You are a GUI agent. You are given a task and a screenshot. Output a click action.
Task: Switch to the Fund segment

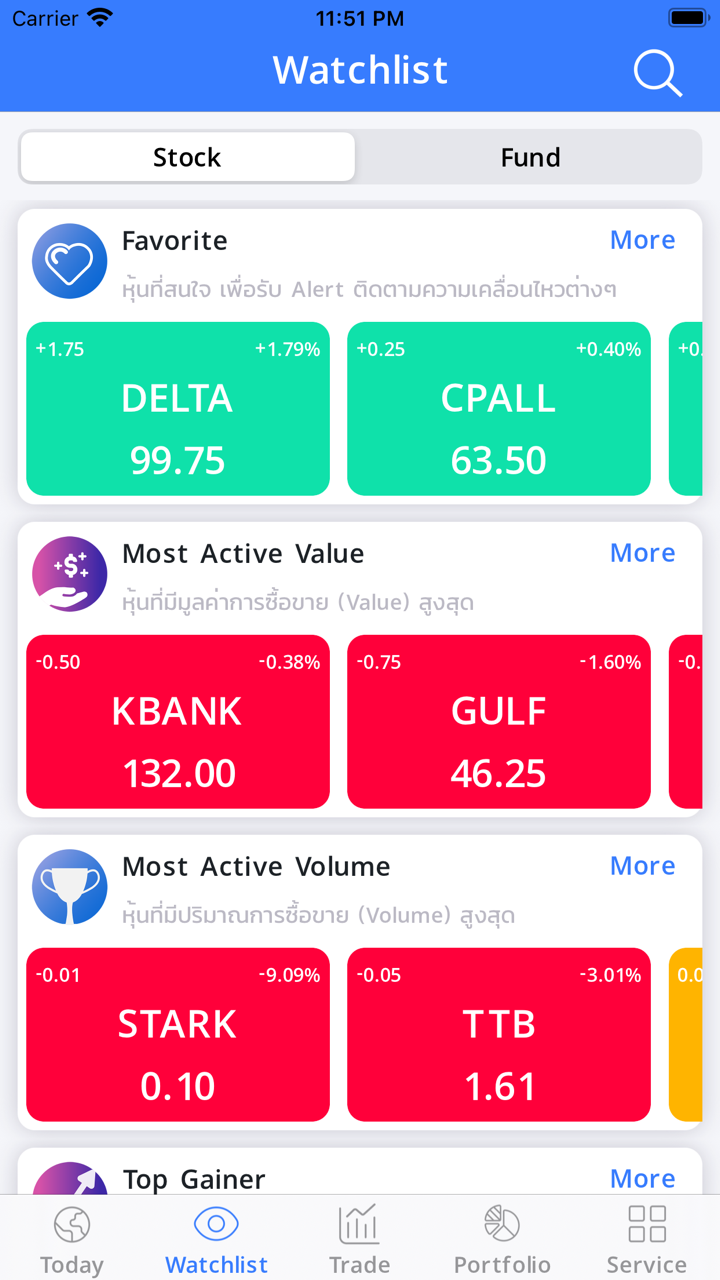[529, 157]
